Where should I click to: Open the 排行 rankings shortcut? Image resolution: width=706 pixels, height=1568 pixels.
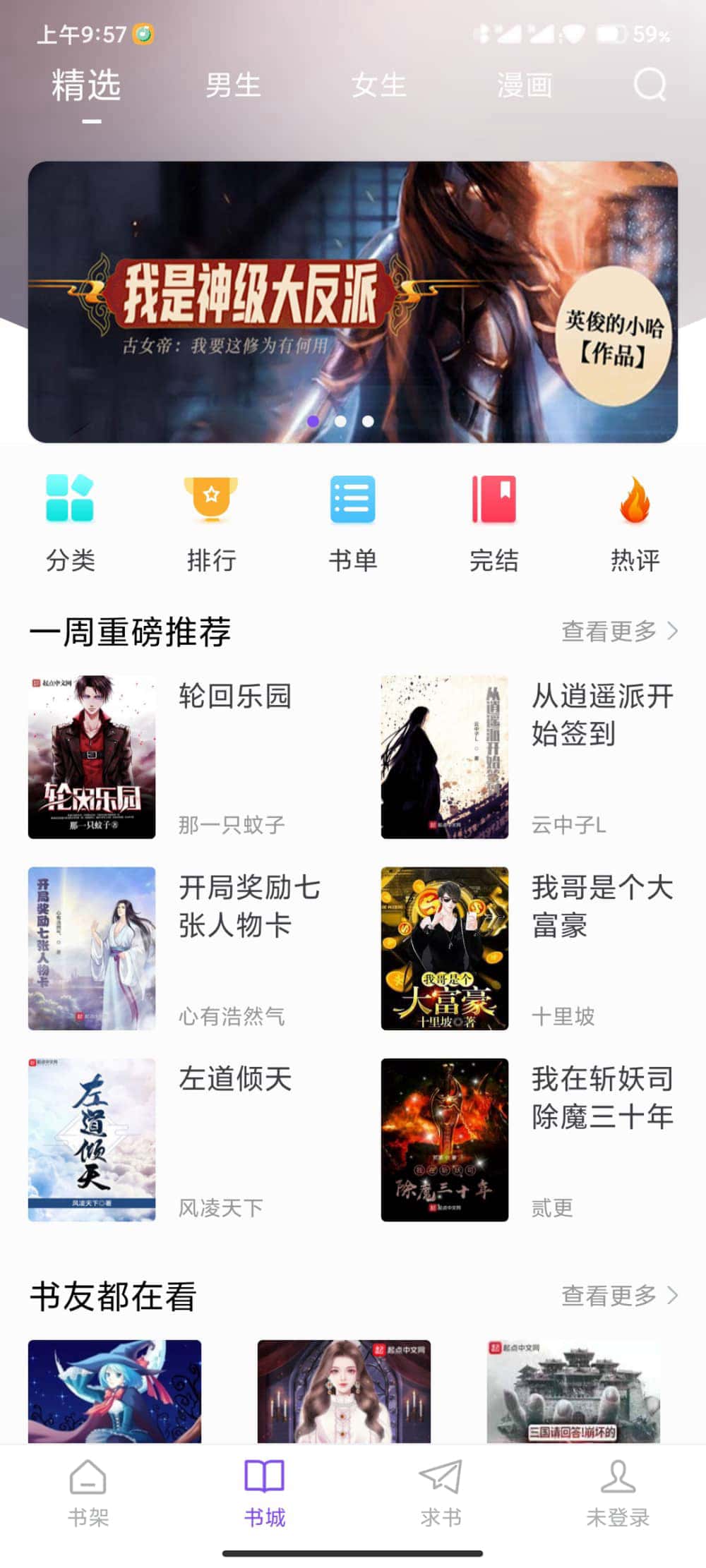pos(211,522)
